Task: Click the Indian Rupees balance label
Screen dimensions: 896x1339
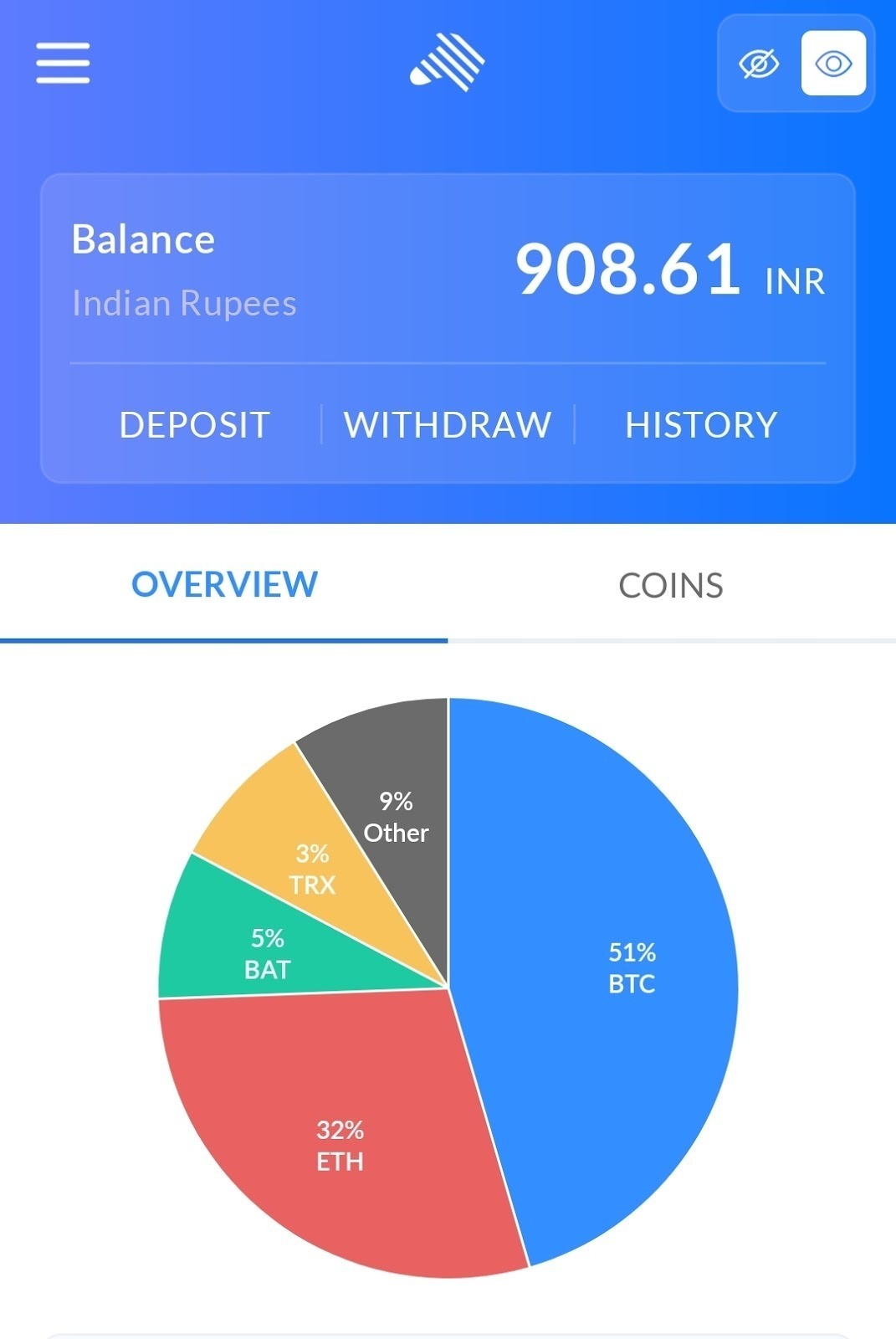Action: point(183,304)
